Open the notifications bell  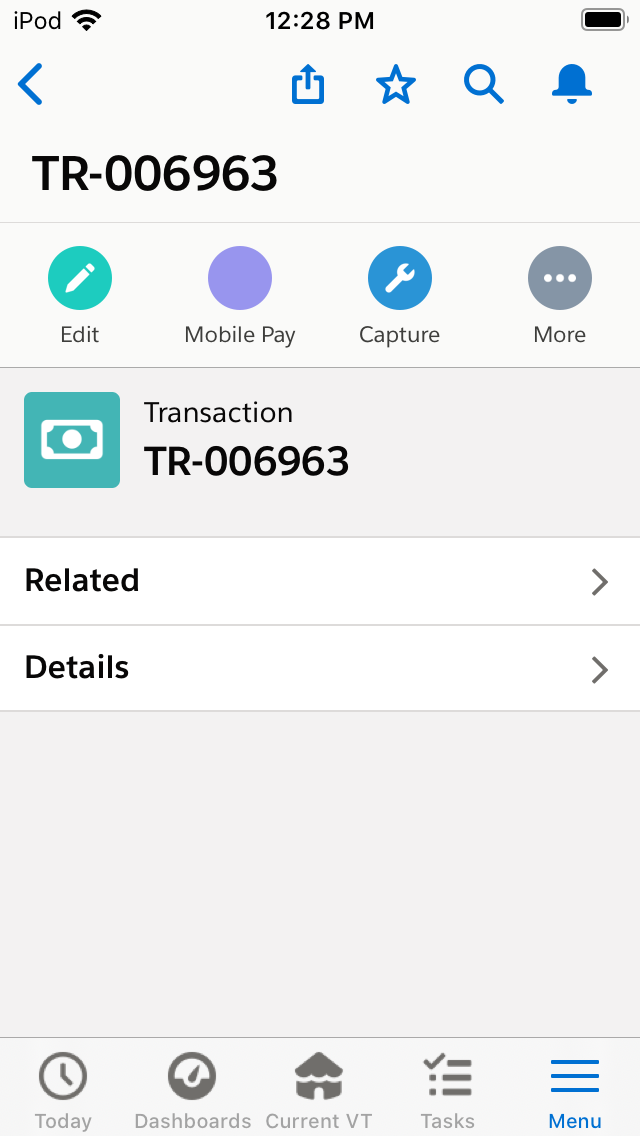point(572,85)
